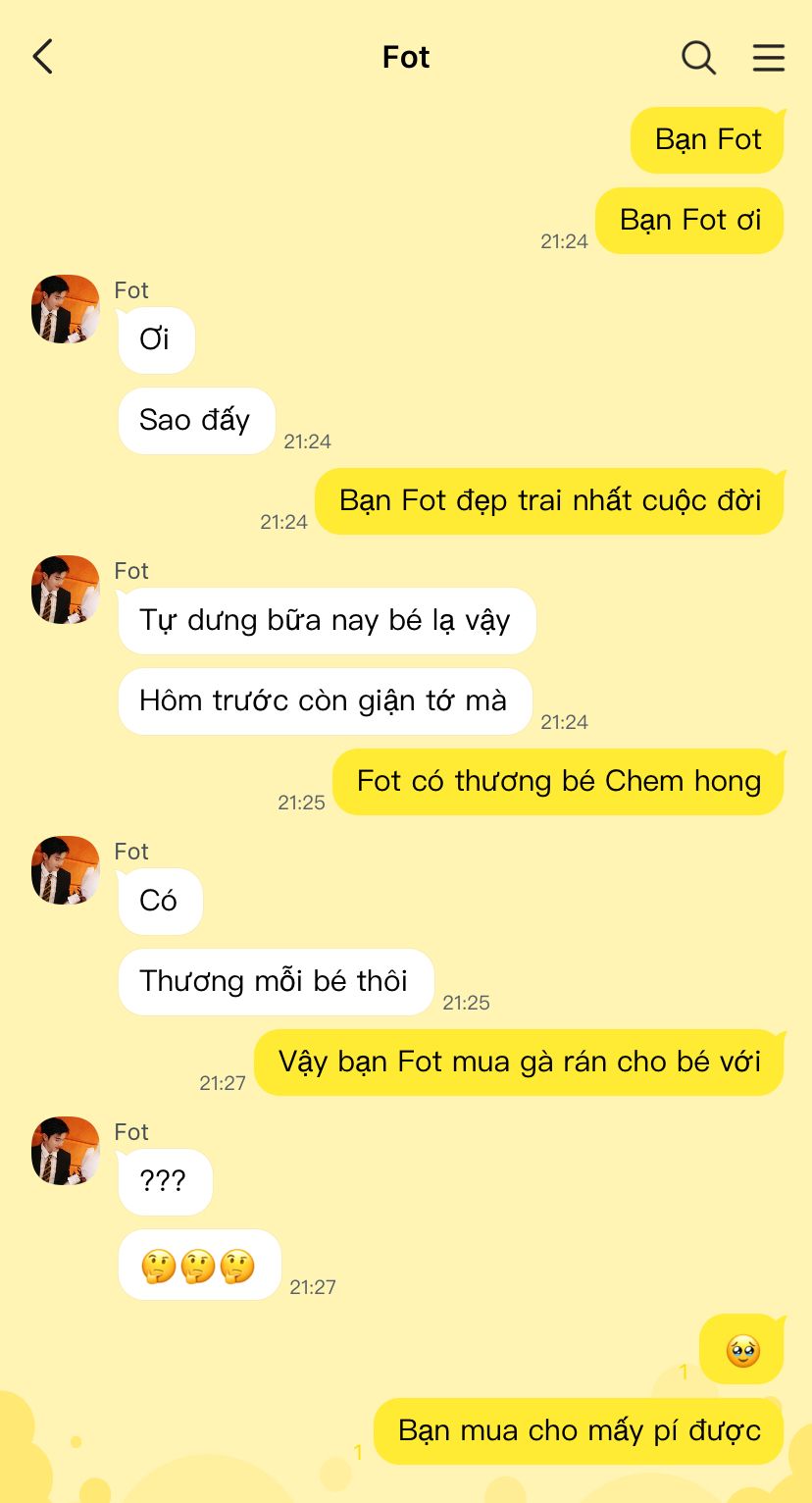Go back from the Fot chat
The image size is (812, 1503).
42,57
